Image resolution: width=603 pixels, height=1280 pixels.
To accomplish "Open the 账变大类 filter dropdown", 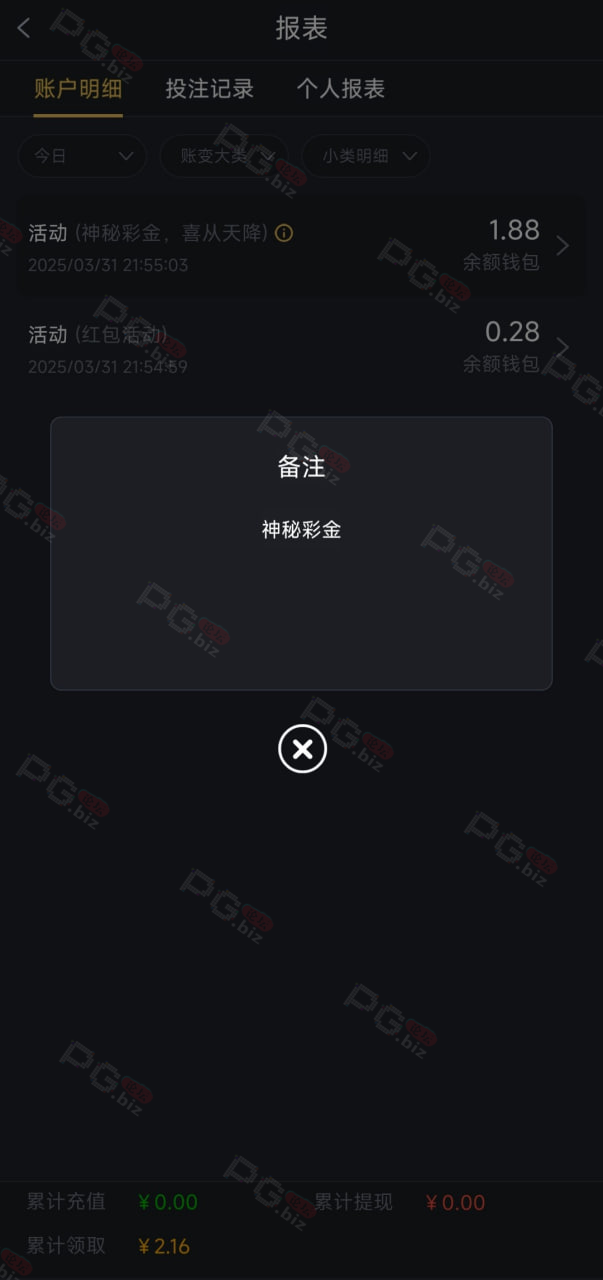I will pos(224,156).
